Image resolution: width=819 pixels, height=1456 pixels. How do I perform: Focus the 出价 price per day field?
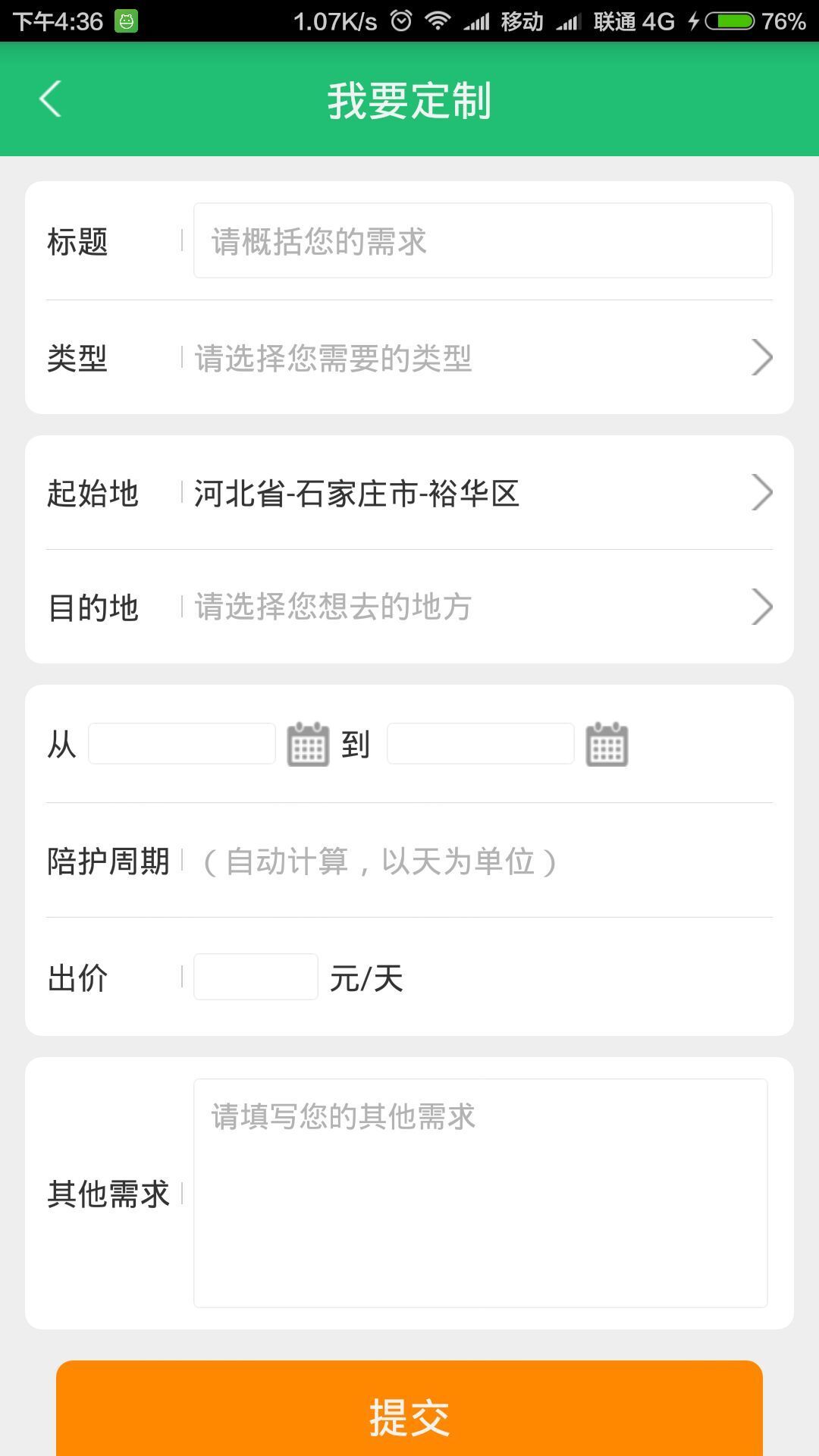point(256,977)
